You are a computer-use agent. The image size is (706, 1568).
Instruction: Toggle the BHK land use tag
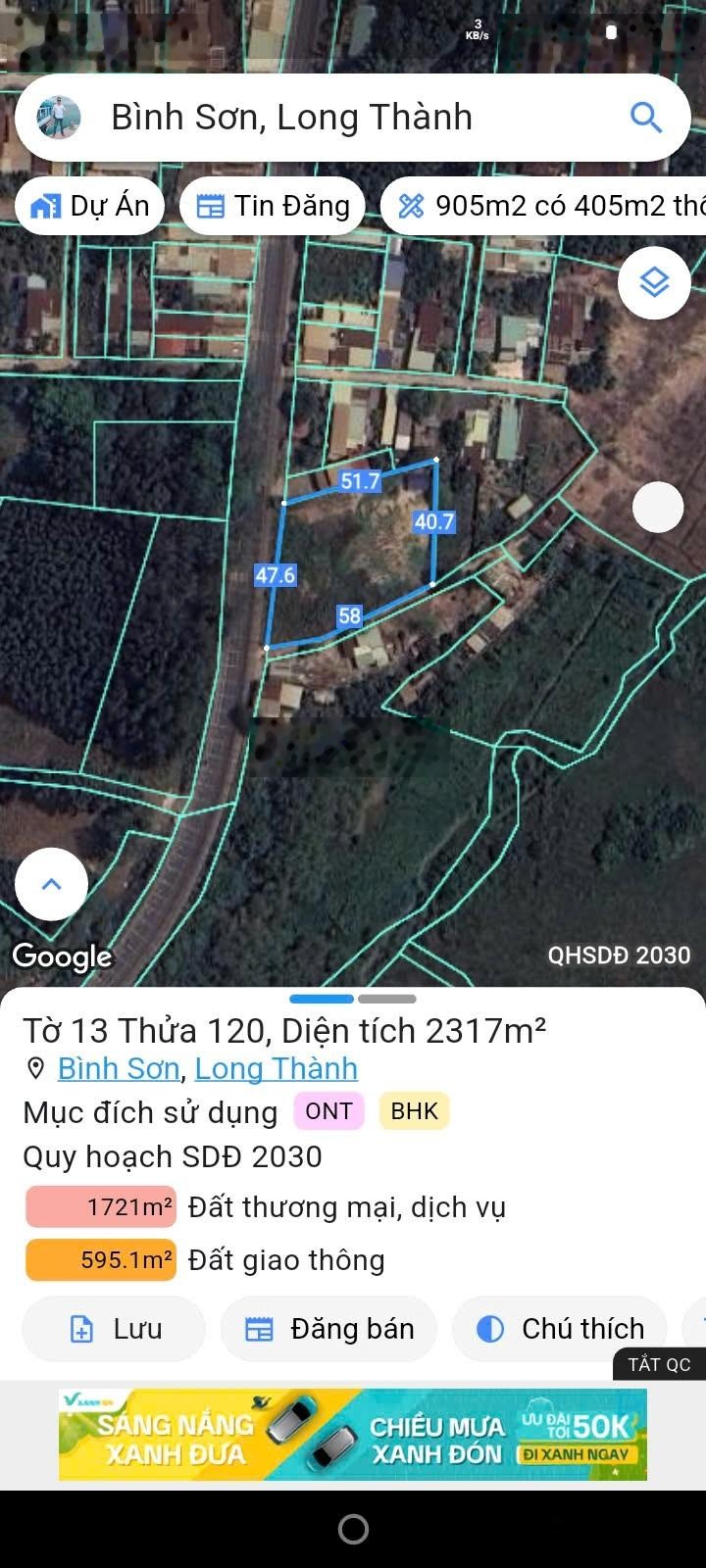click(x=414, y=1110)
